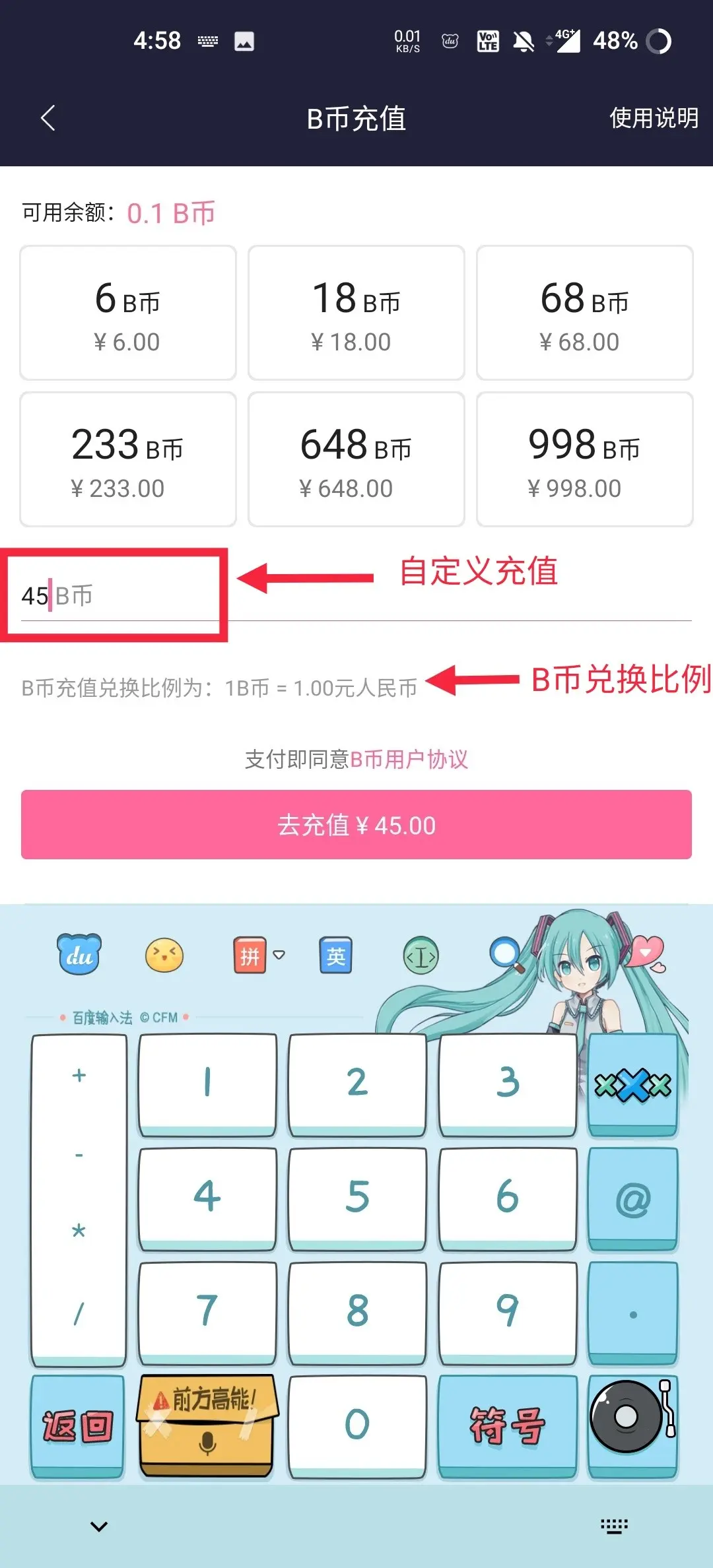Choose the 648 B币 package

[356, 460]
